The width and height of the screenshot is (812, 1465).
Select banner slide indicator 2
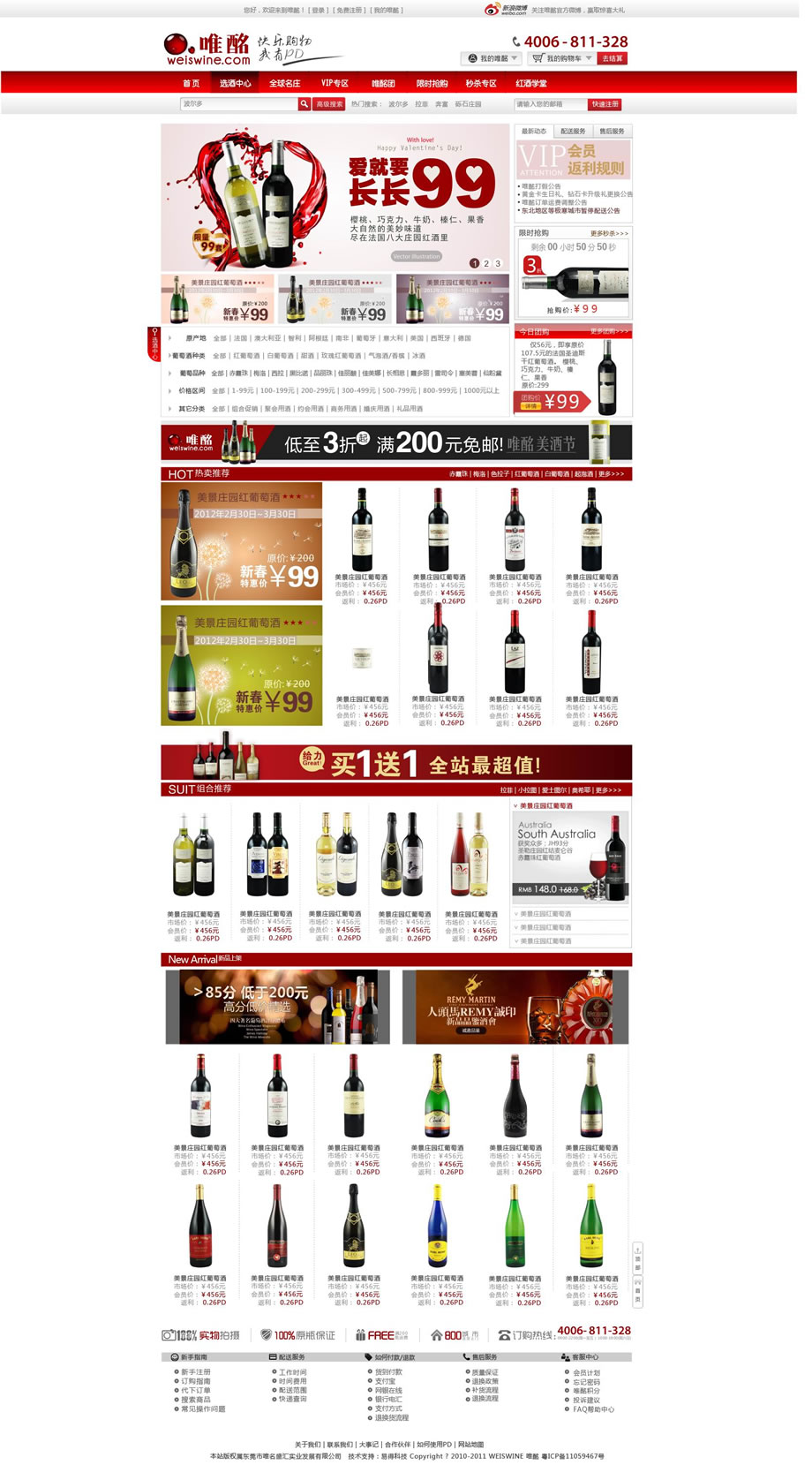click(485, 263)
